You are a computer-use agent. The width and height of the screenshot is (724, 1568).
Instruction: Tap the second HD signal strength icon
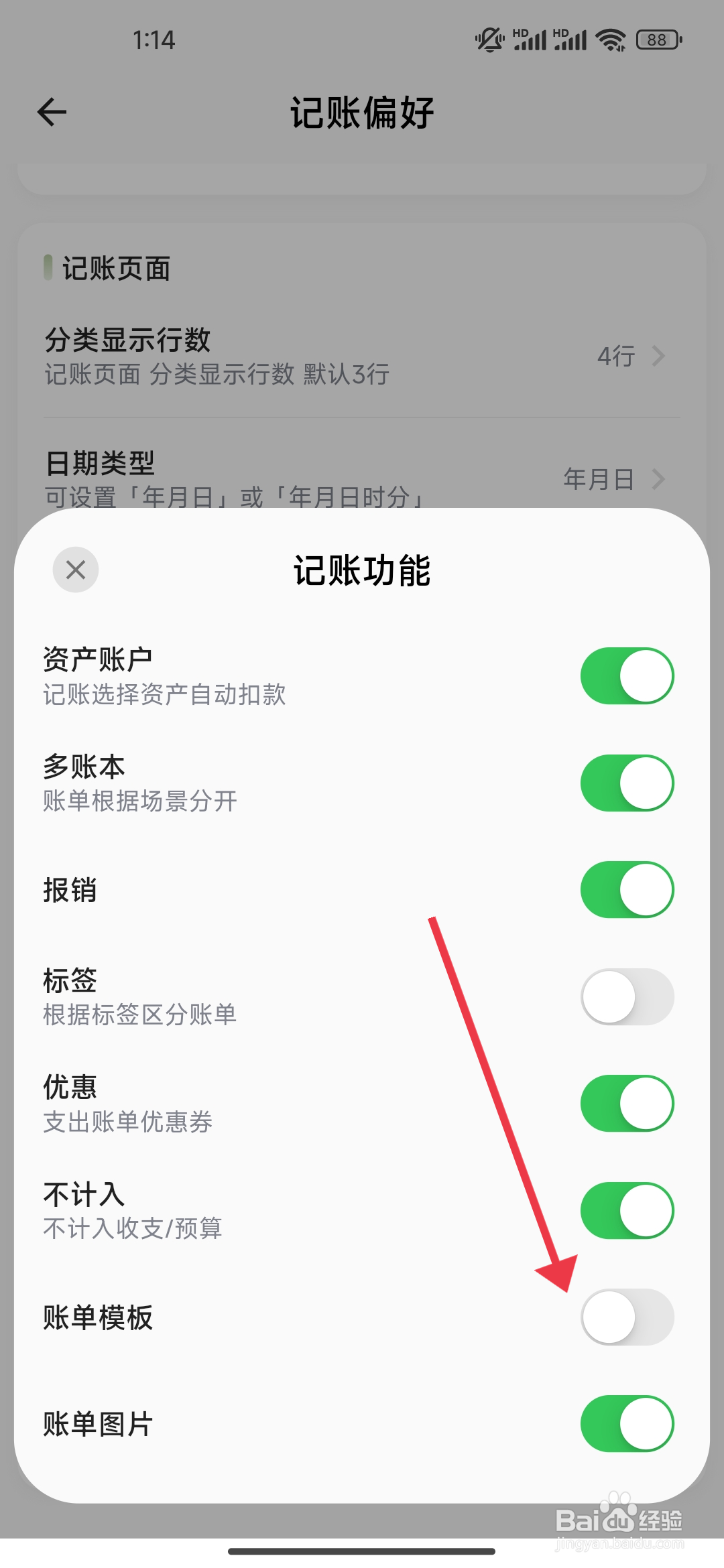[571, 38]
